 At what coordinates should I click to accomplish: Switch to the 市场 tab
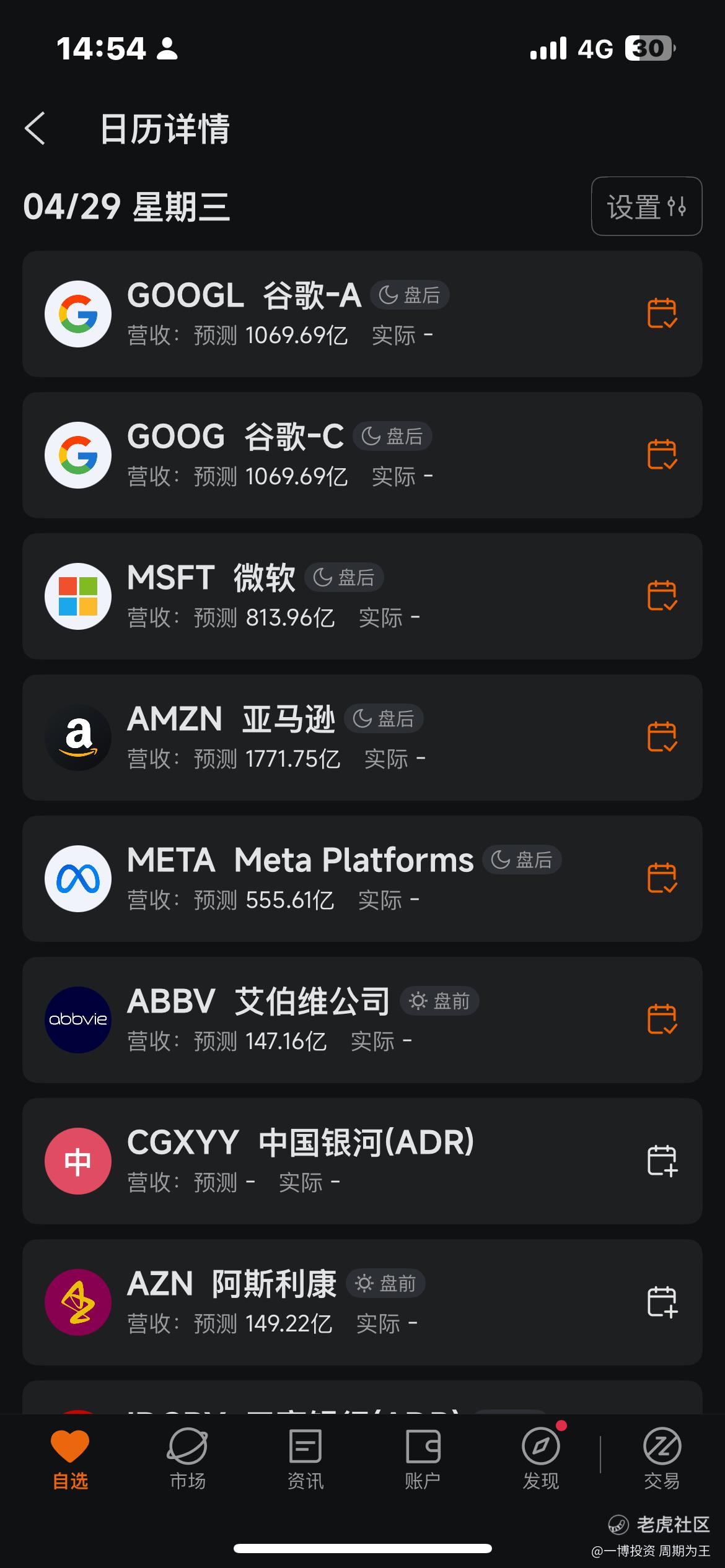pyautogui.click(x=187, y=1458)
